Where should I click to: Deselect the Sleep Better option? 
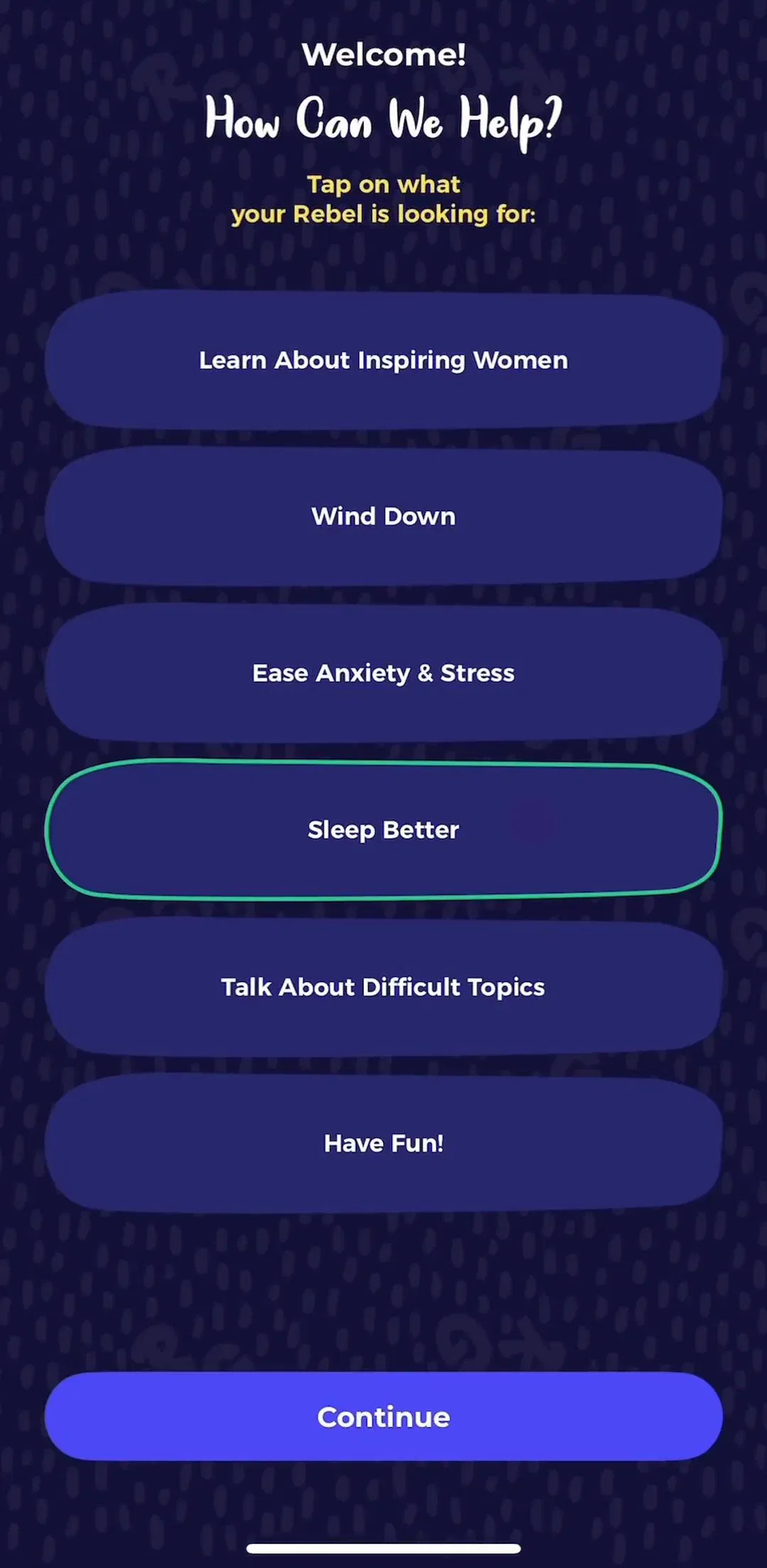click(x=383, y=829)
